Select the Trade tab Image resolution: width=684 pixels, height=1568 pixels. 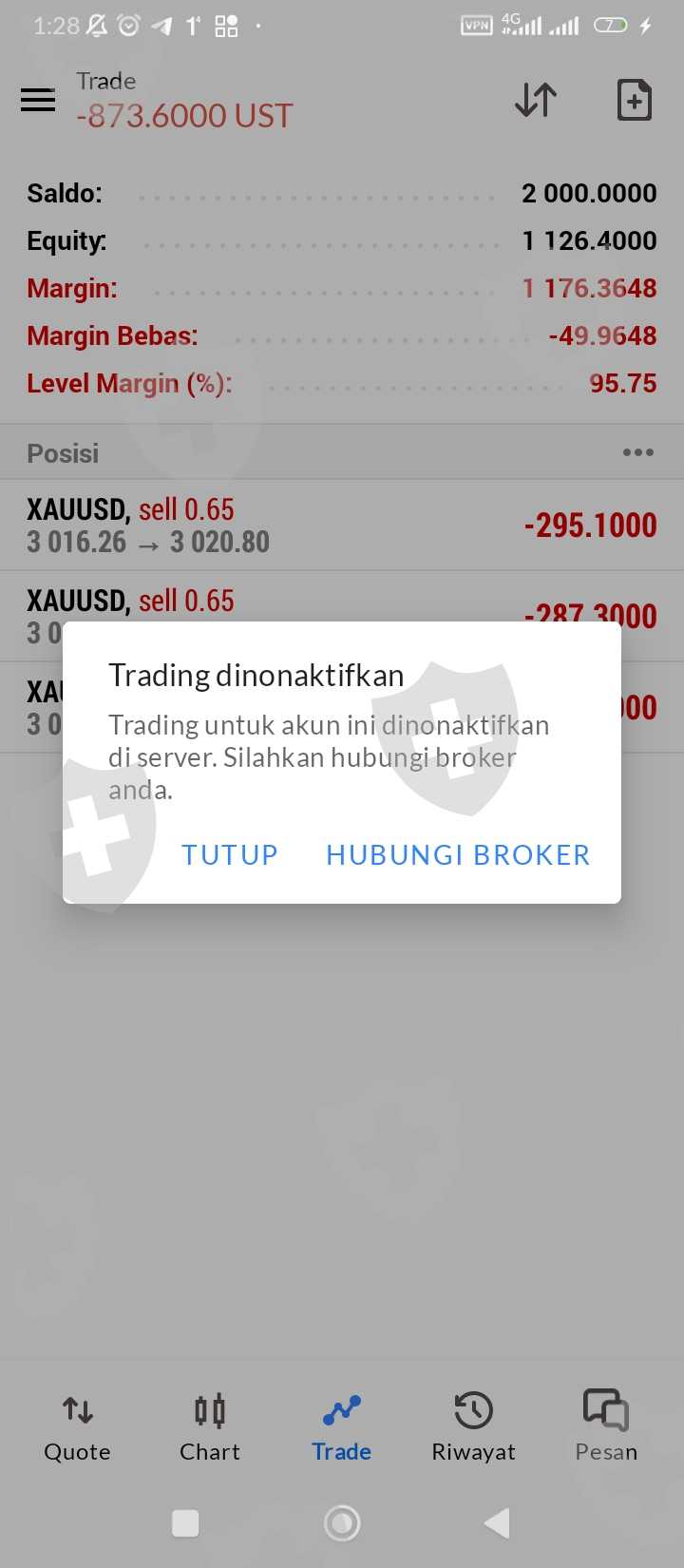[341, 1427]
